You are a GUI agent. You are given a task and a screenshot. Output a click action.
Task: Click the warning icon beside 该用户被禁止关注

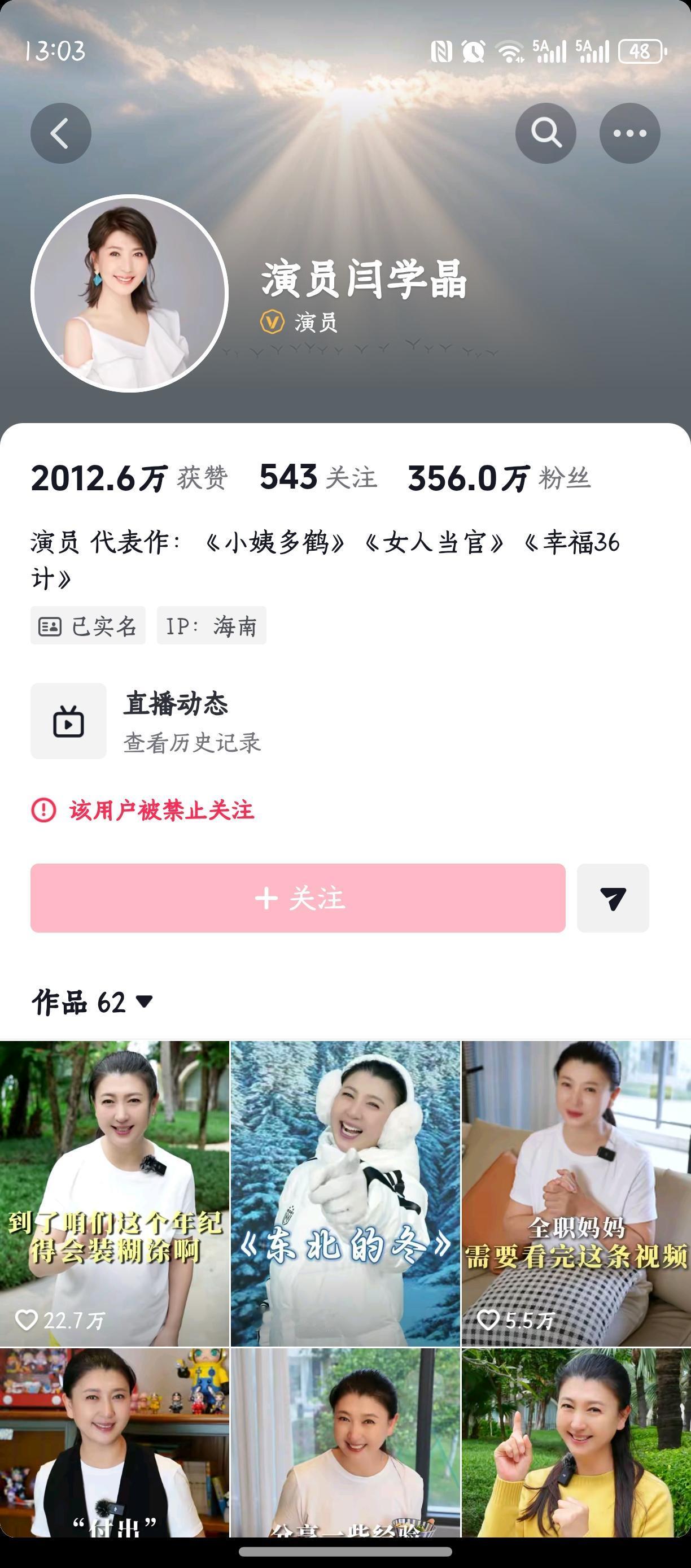[x=42, y=809]
